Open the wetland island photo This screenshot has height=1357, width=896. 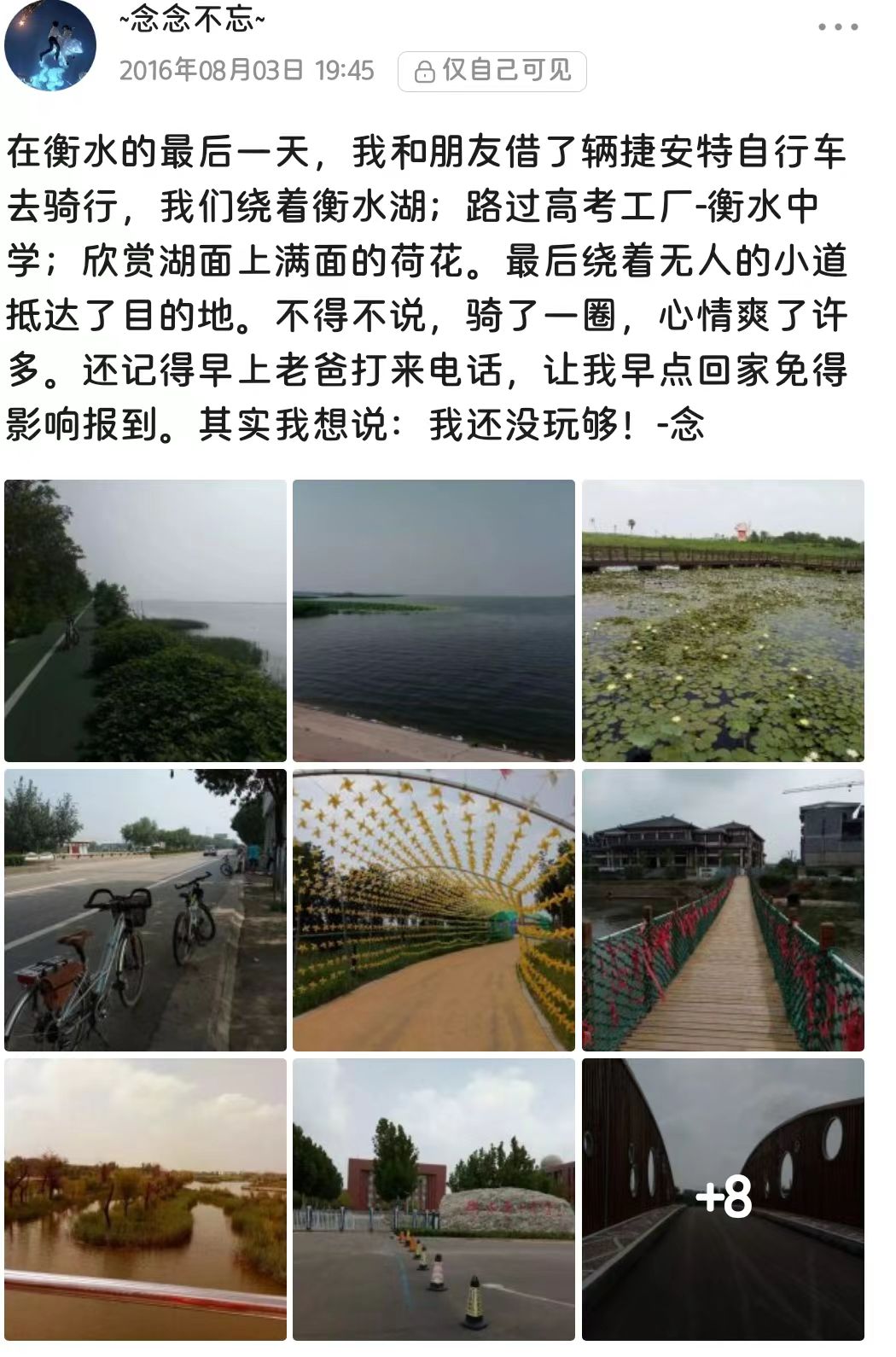pos(145,1199)
